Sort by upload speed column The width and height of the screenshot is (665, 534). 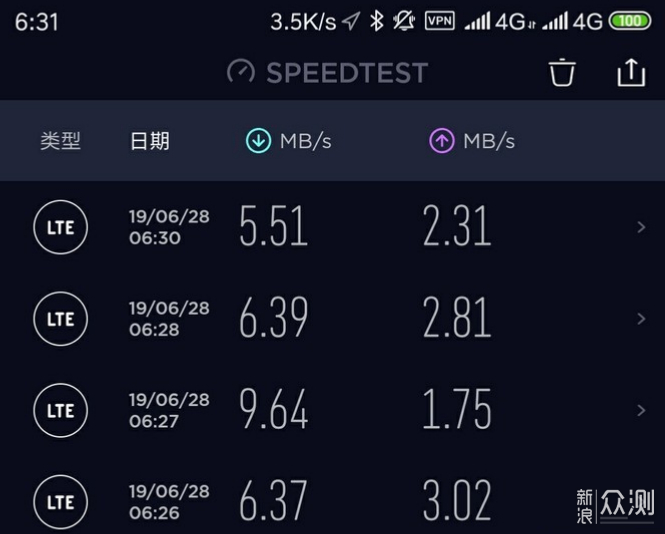pos(472,141)
